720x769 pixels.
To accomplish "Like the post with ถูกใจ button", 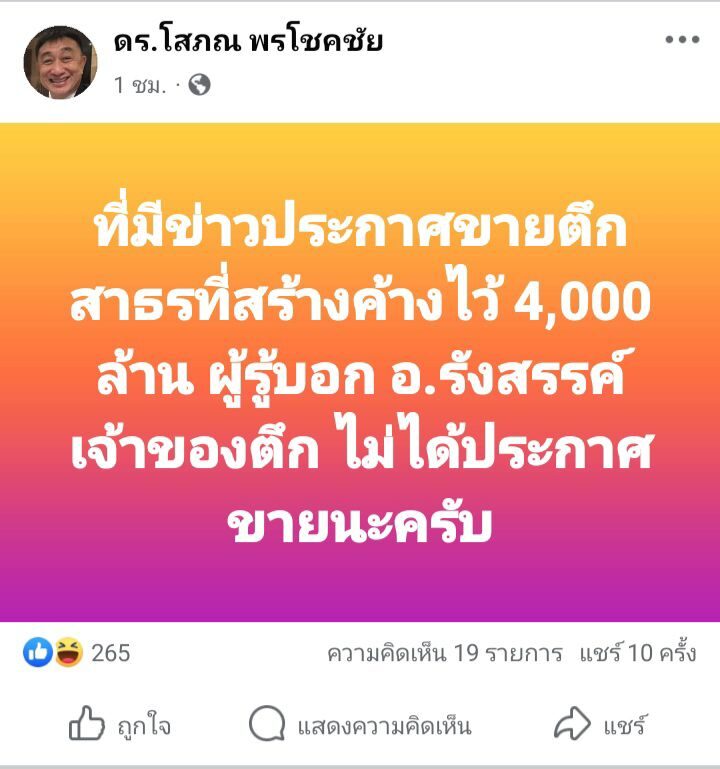I will [x=119, y=725].
